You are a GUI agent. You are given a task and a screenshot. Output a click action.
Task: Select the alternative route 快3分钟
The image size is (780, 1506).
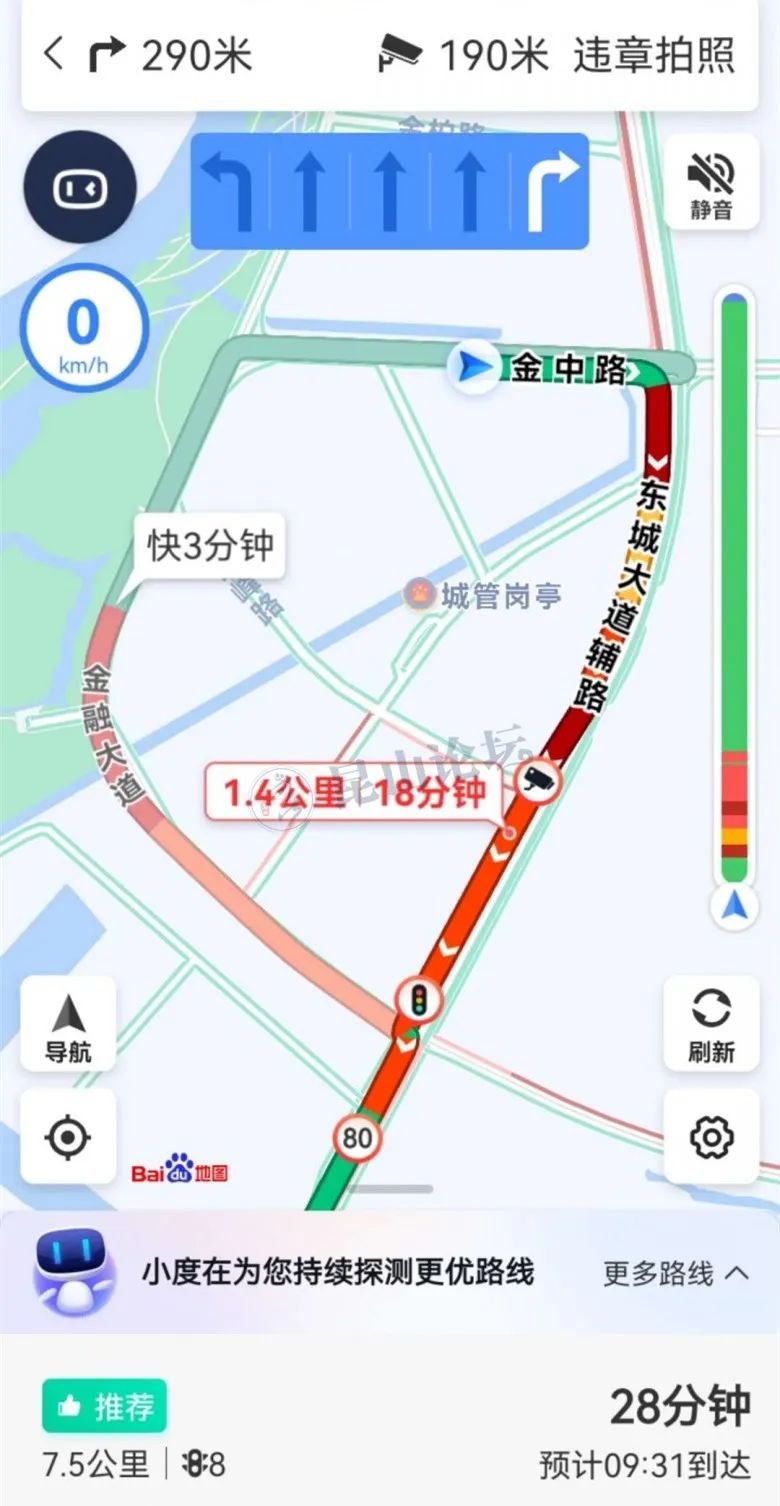210,546
